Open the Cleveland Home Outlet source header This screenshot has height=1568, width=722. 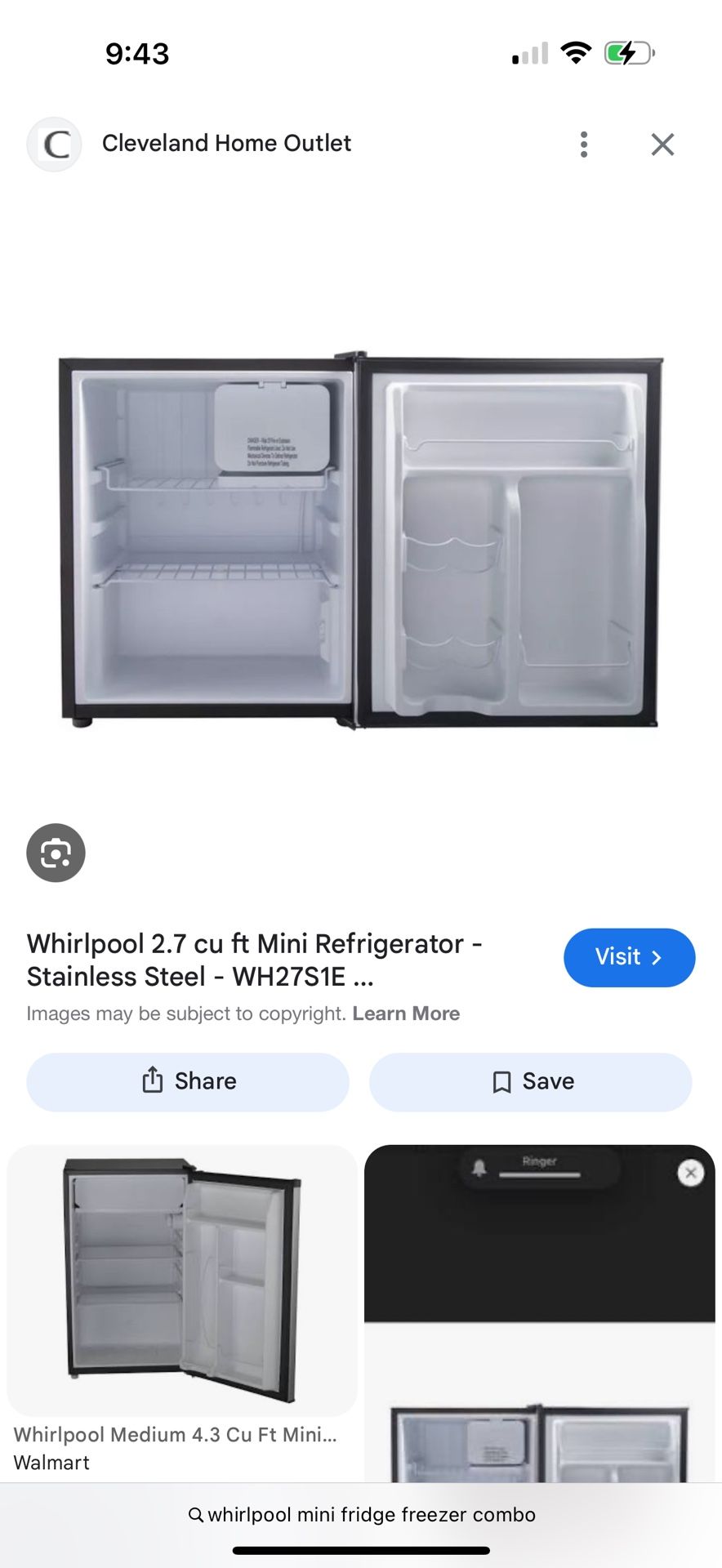coord(226,144)
